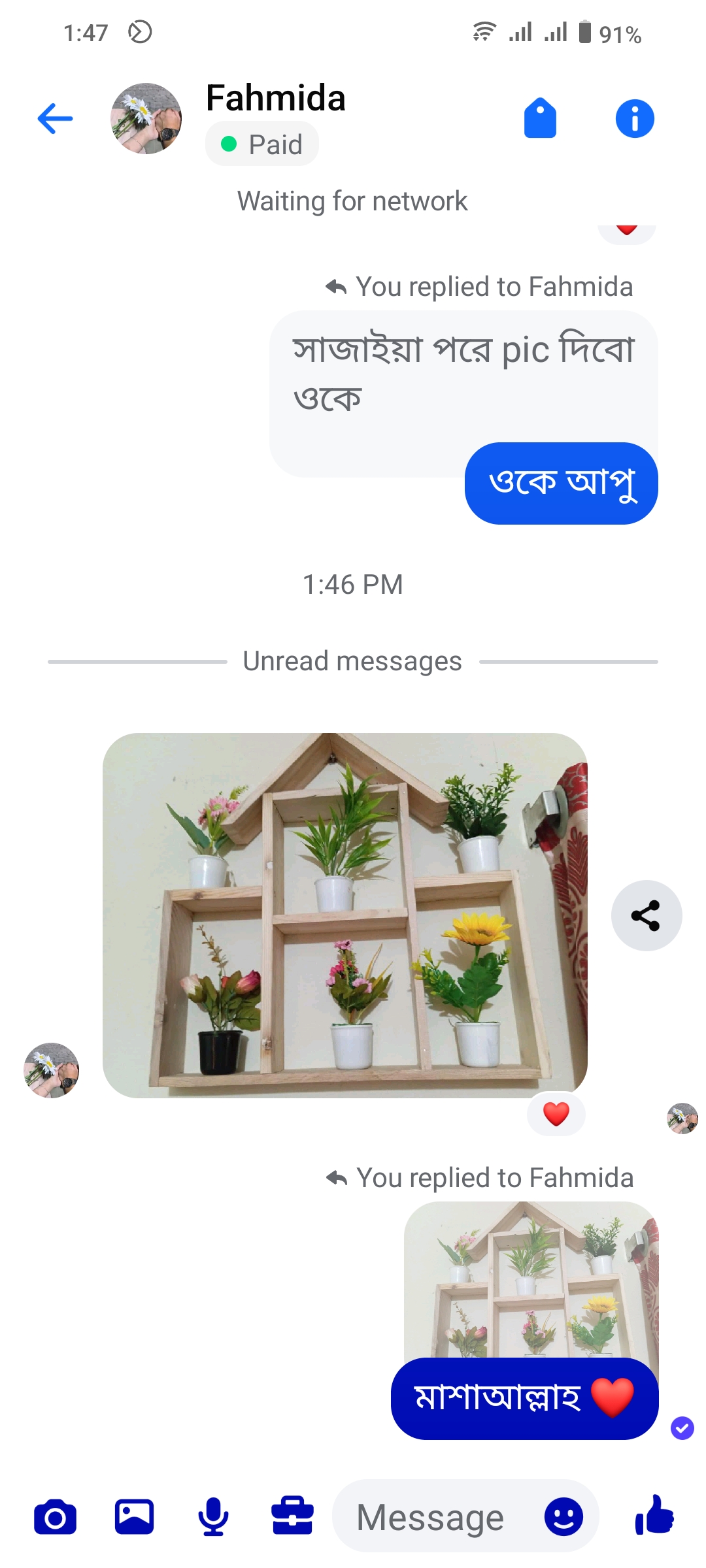Screen dimensions: 706x1568
Task: Go back using the top-left arrow
Action: (x=56, y=119)
